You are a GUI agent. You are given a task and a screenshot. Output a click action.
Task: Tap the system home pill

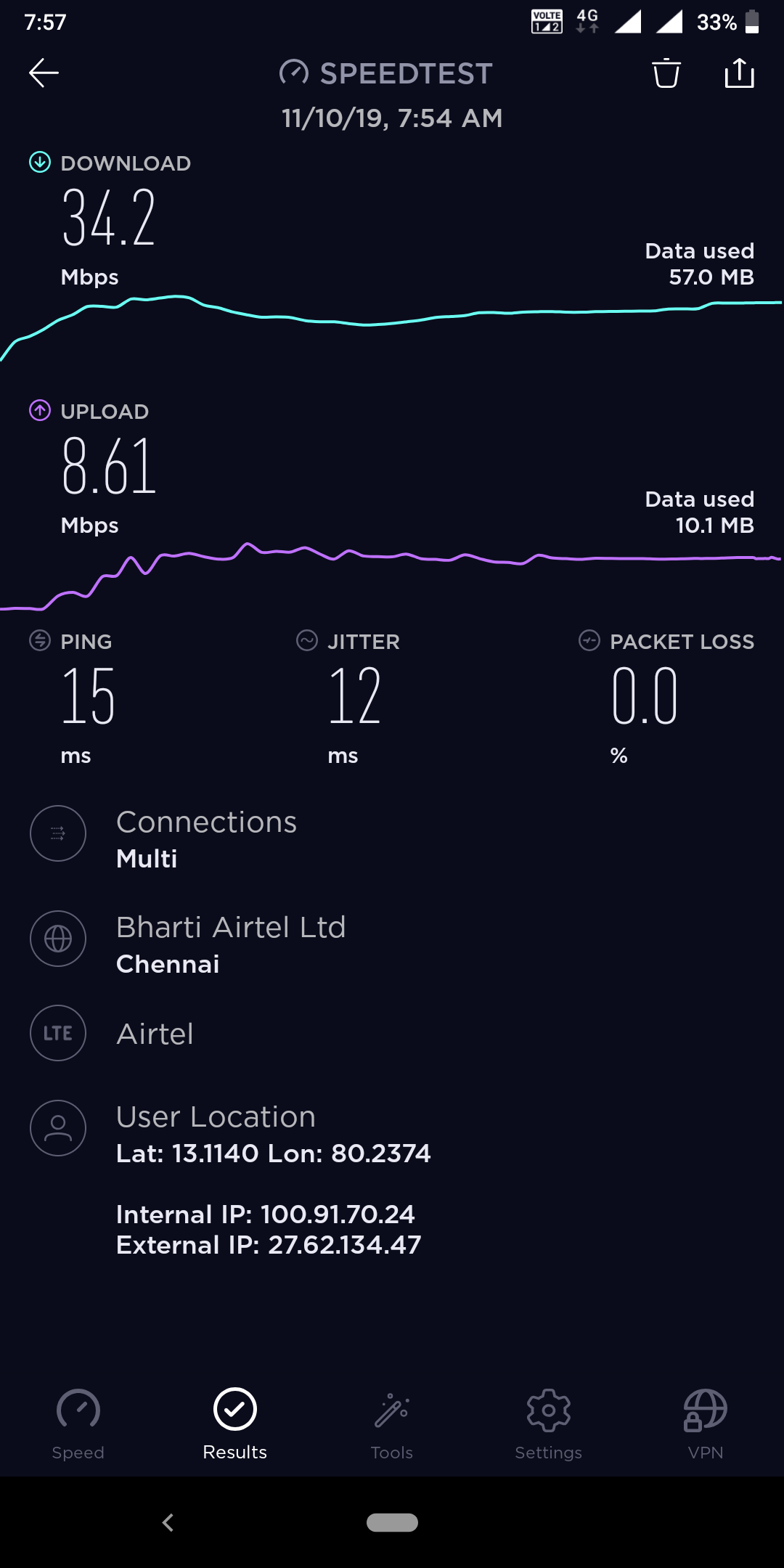tap(392, 1522)
